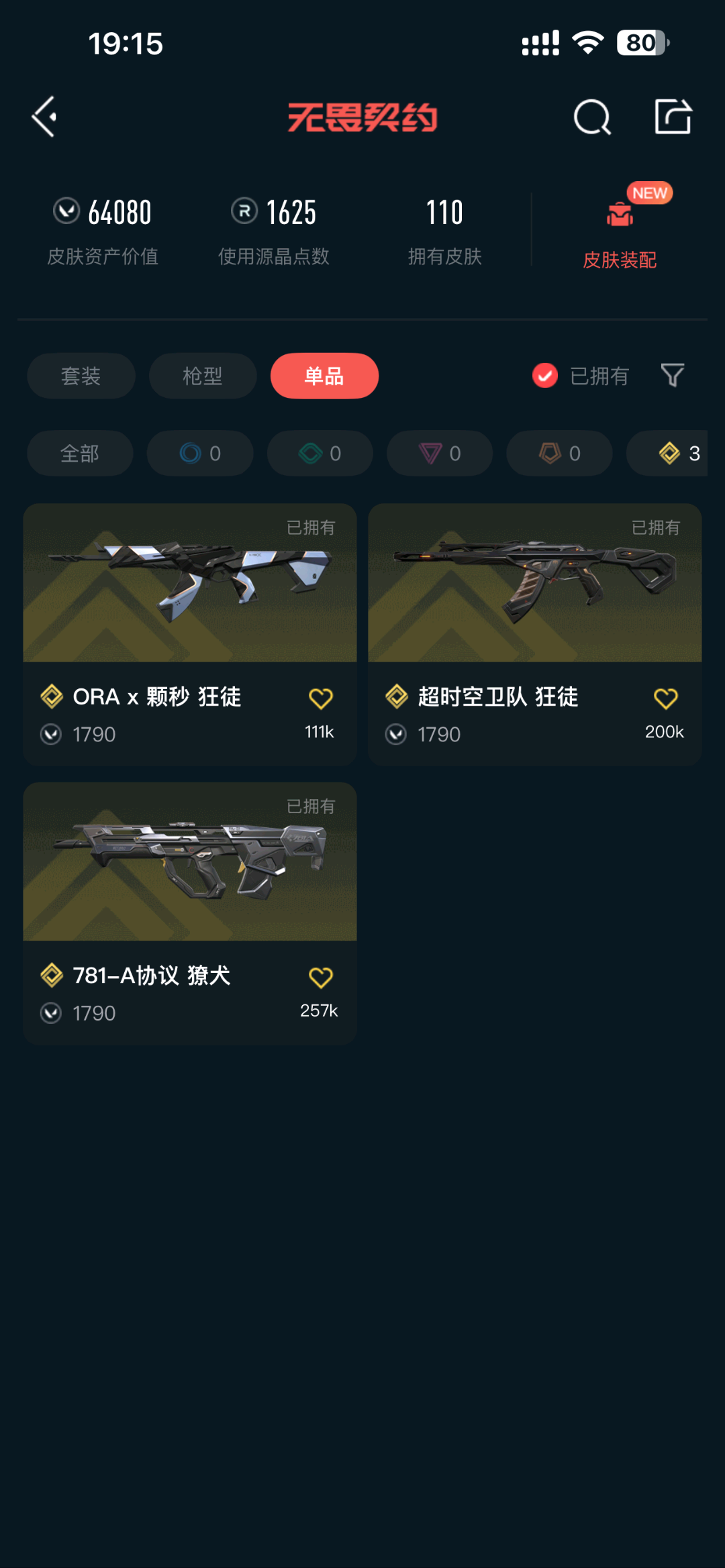
Task: Select the 全部 rarity chip
Action: tap(80, 454)
